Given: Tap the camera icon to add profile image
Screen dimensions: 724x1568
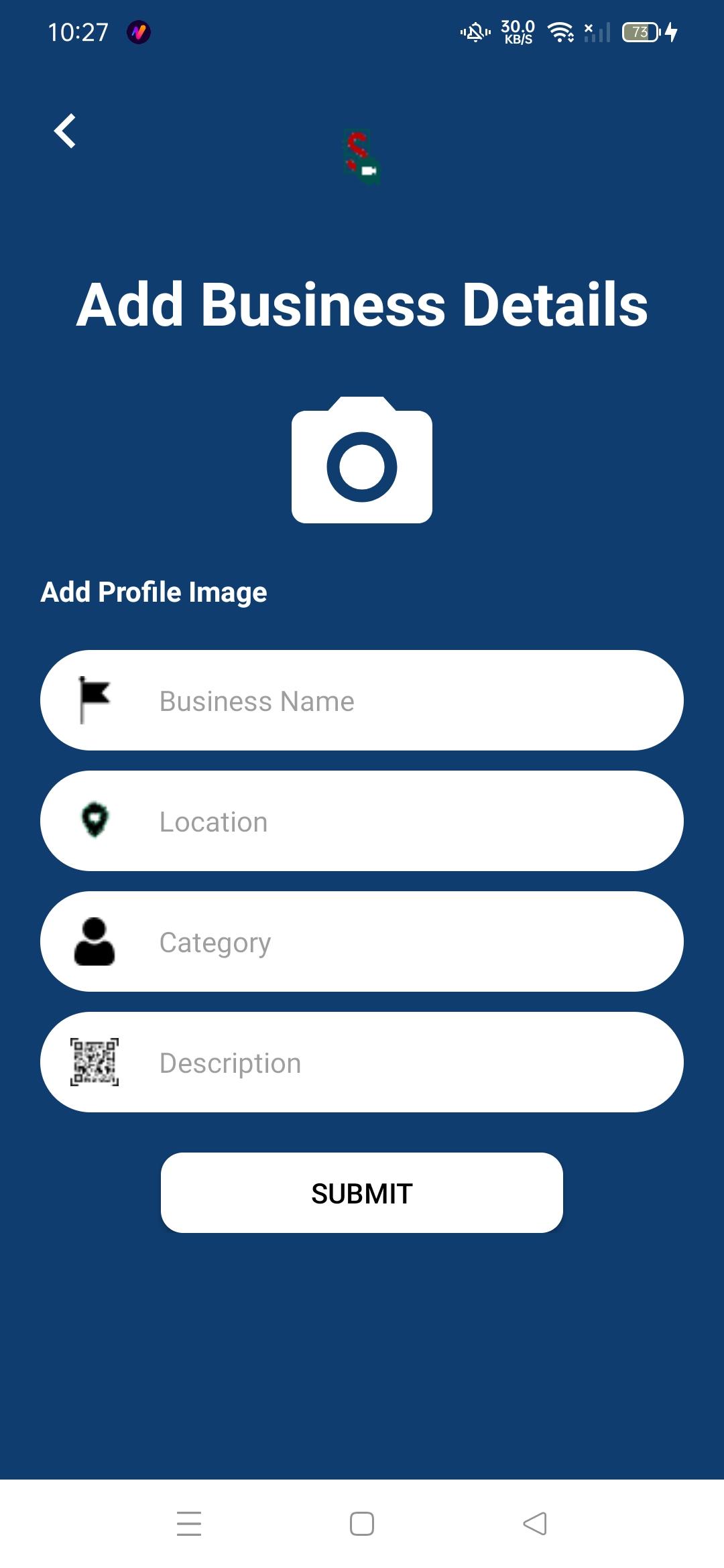Looking at the screenshot, I should [x=362, y=460].
